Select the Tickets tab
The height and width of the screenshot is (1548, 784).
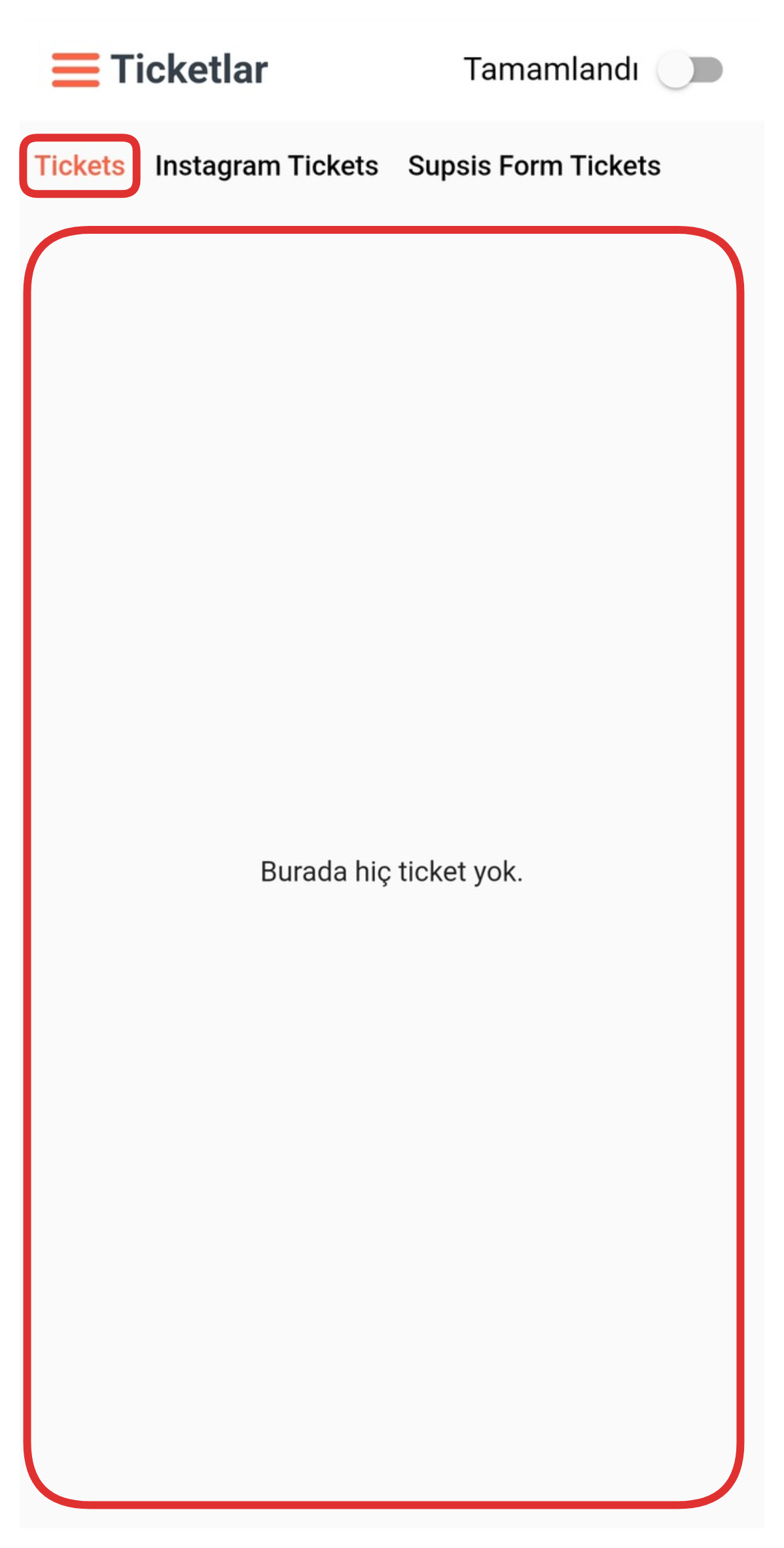[80, 166]
